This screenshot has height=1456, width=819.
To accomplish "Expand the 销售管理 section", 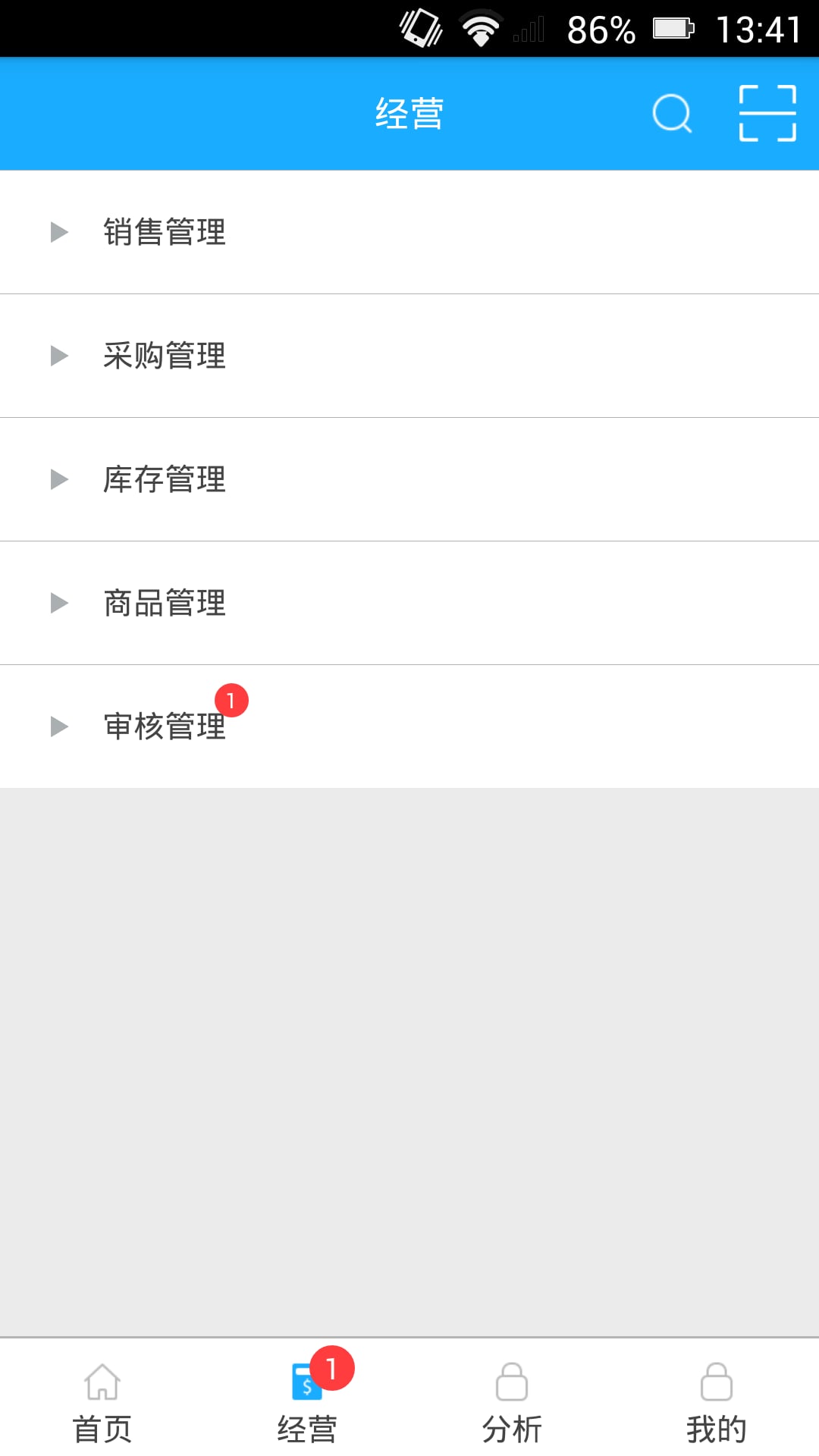I will coord(409,232).
